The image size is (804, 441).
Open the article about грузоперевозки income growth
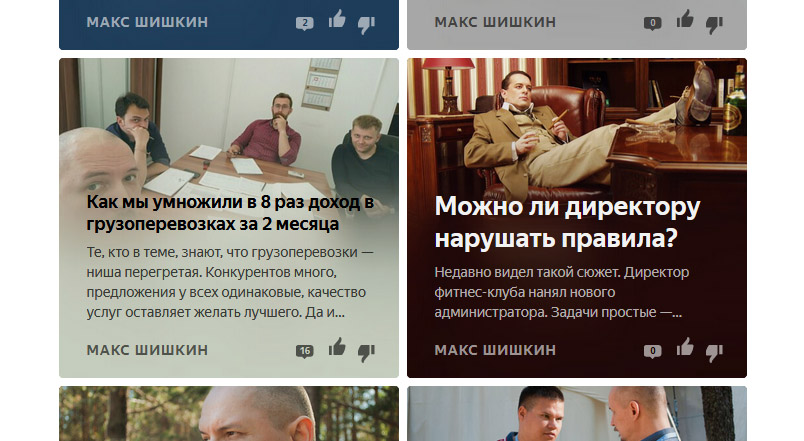tap(230, 213)
